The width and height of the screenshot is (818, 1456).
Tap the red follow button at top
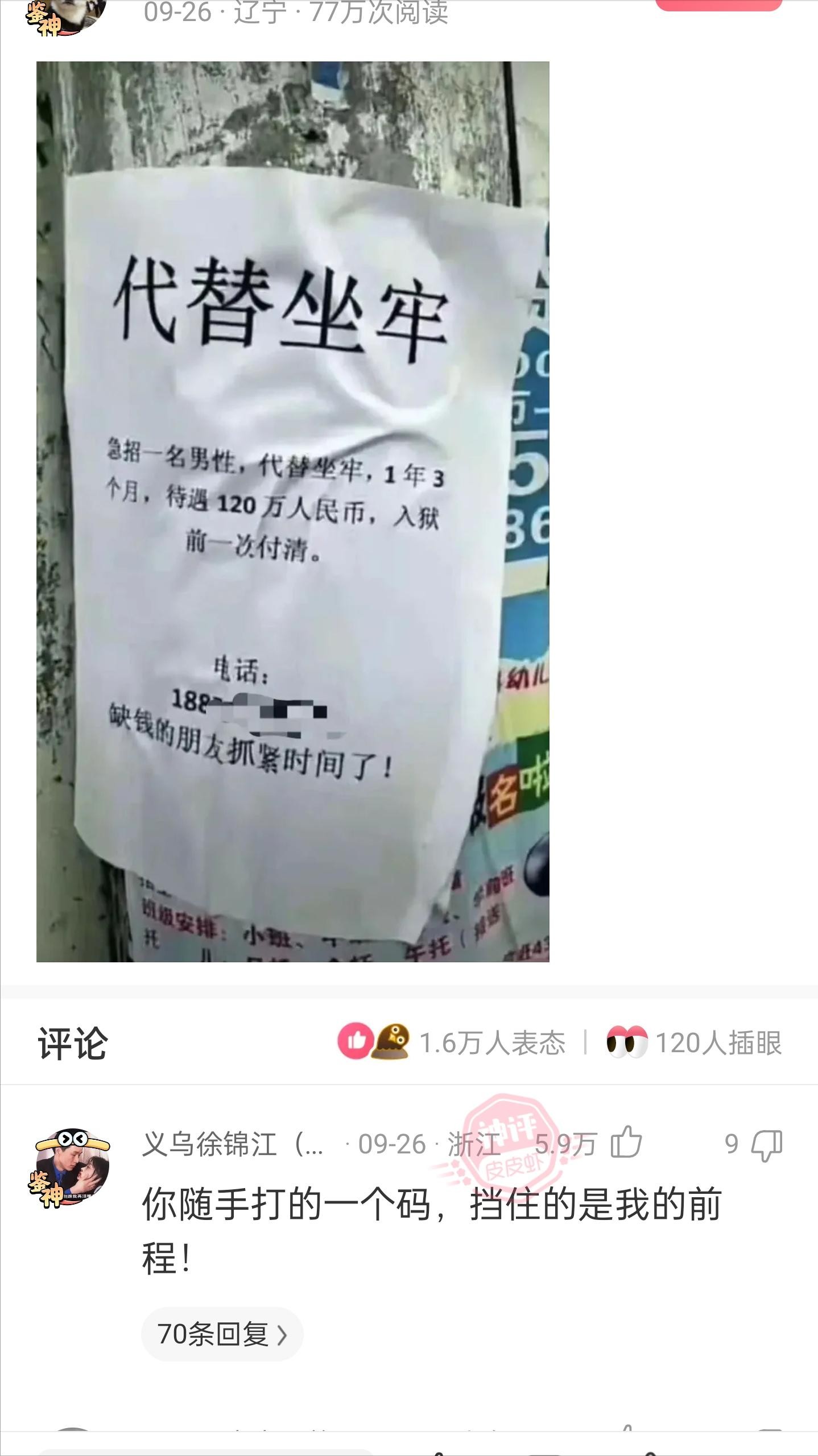pos(718,5)
